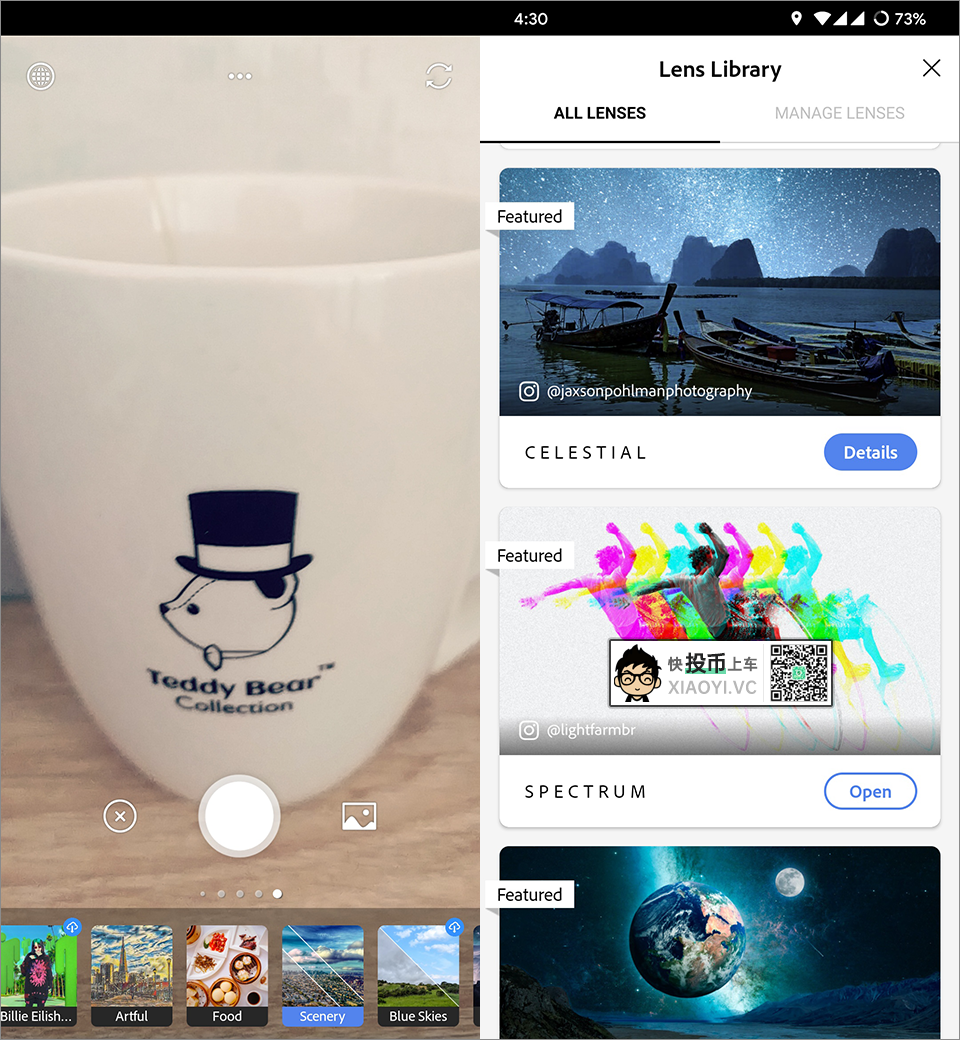Choose the Food lens
The image size is (960, 1040).
point(227,974)
